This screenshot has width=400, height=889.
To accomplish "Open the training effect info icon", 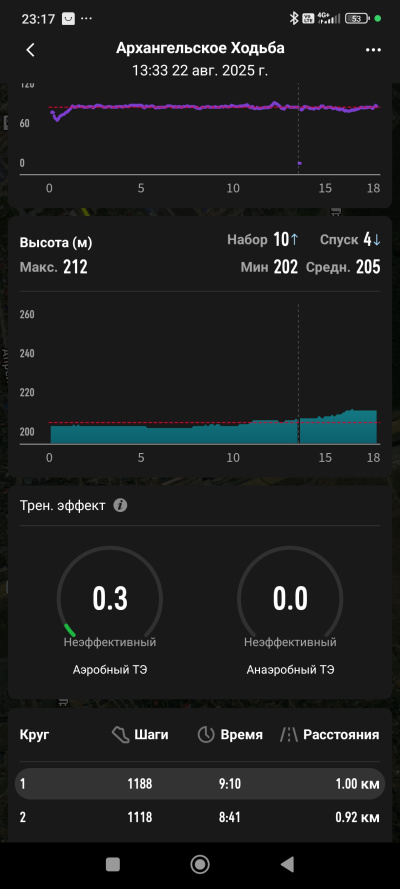I will point(120,505).
